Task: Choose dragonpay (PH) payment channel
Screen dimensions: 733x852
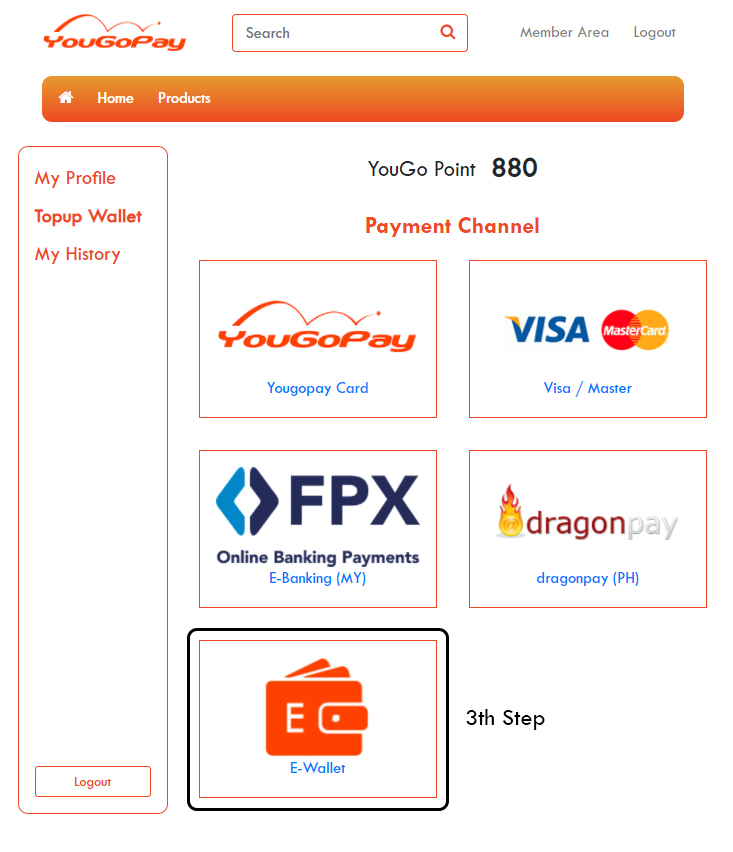Action: [x=588, y=529]
